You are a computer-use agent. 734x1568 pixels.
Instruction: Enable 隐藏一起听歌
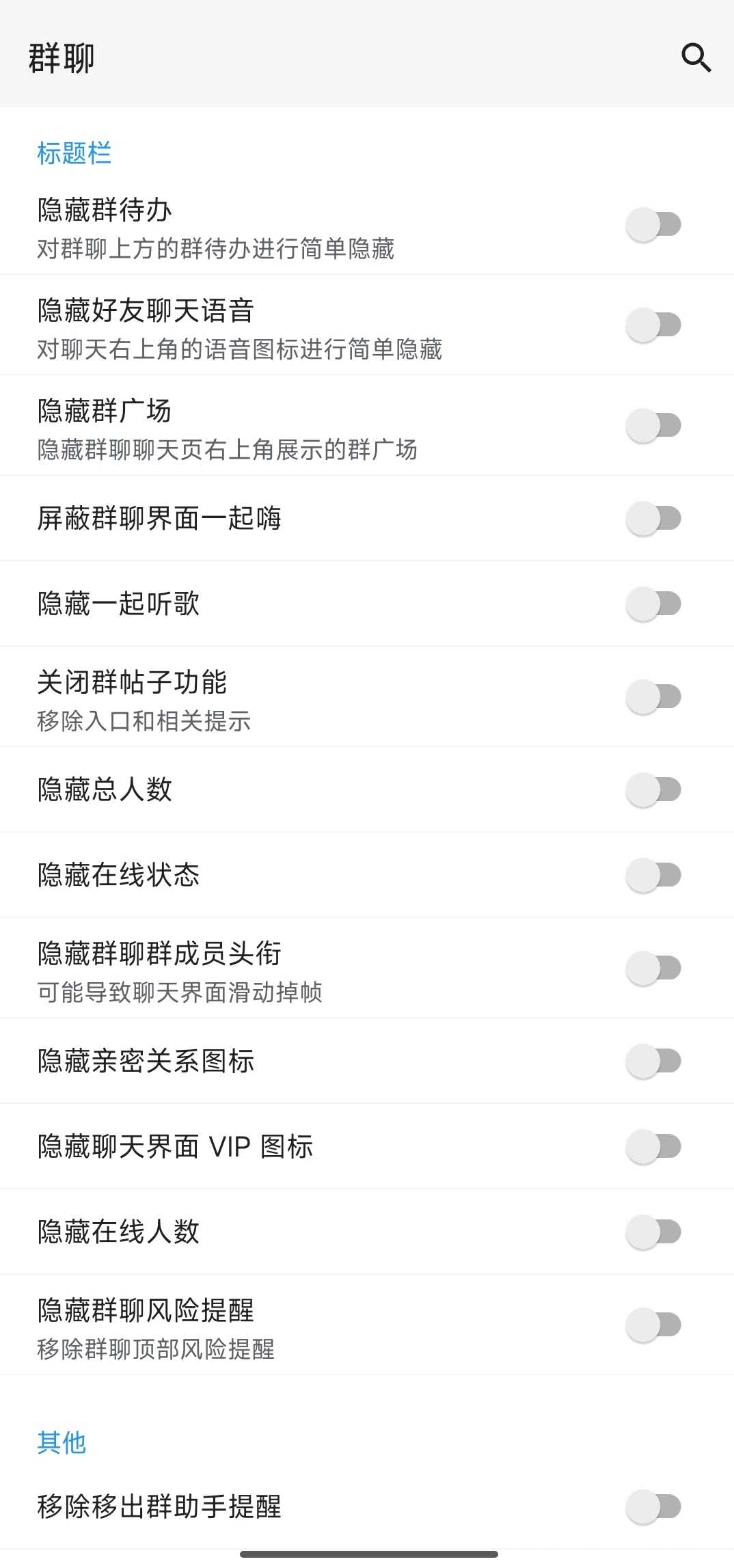(653, 604)
